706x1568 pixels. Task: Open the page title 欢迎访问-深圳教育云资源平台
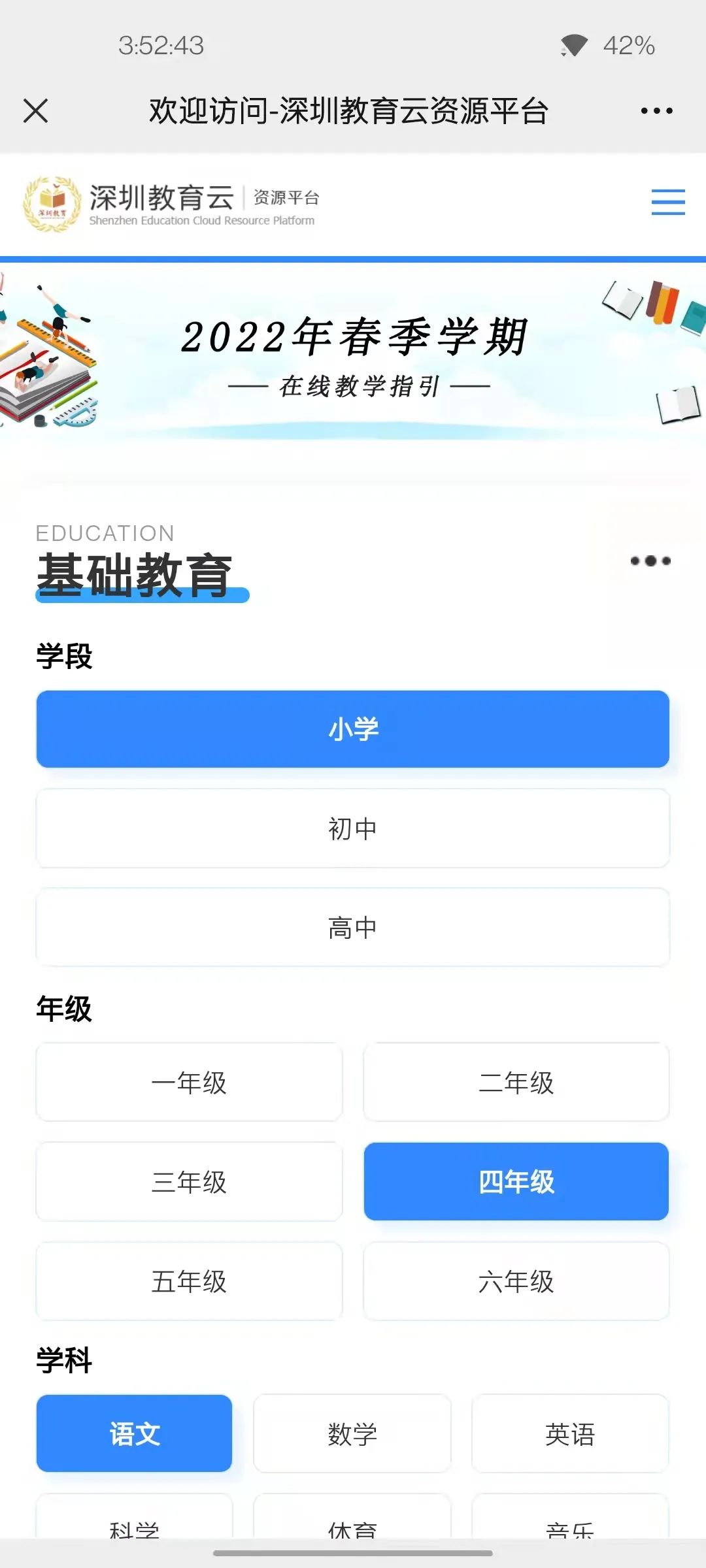coord(350,111)
